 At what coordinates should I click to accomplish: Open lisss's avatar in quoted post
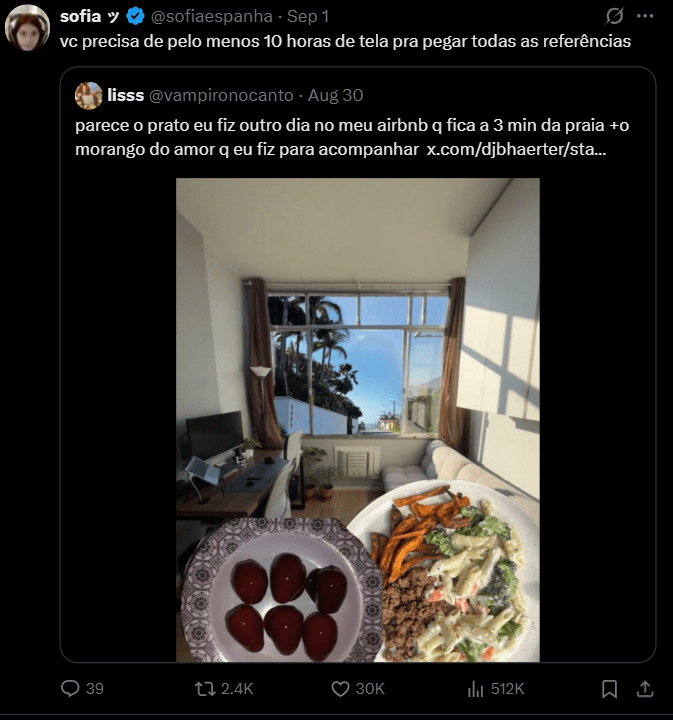(x=88, y=95)
